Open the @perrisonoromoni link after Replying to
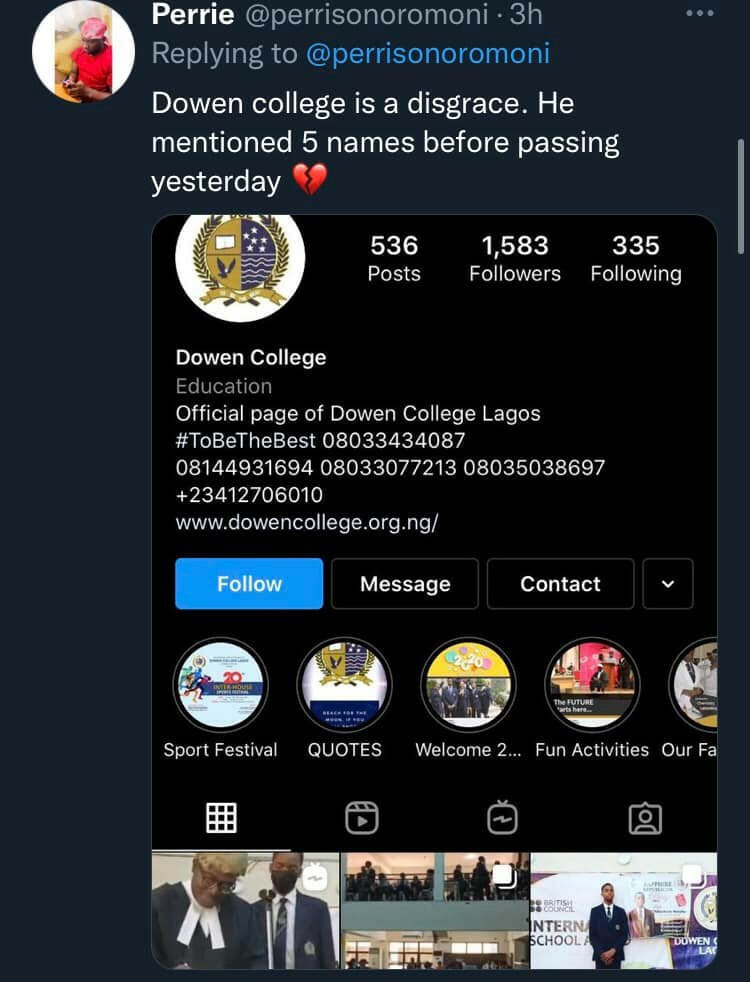750x982 pixels. click(427, 54)
